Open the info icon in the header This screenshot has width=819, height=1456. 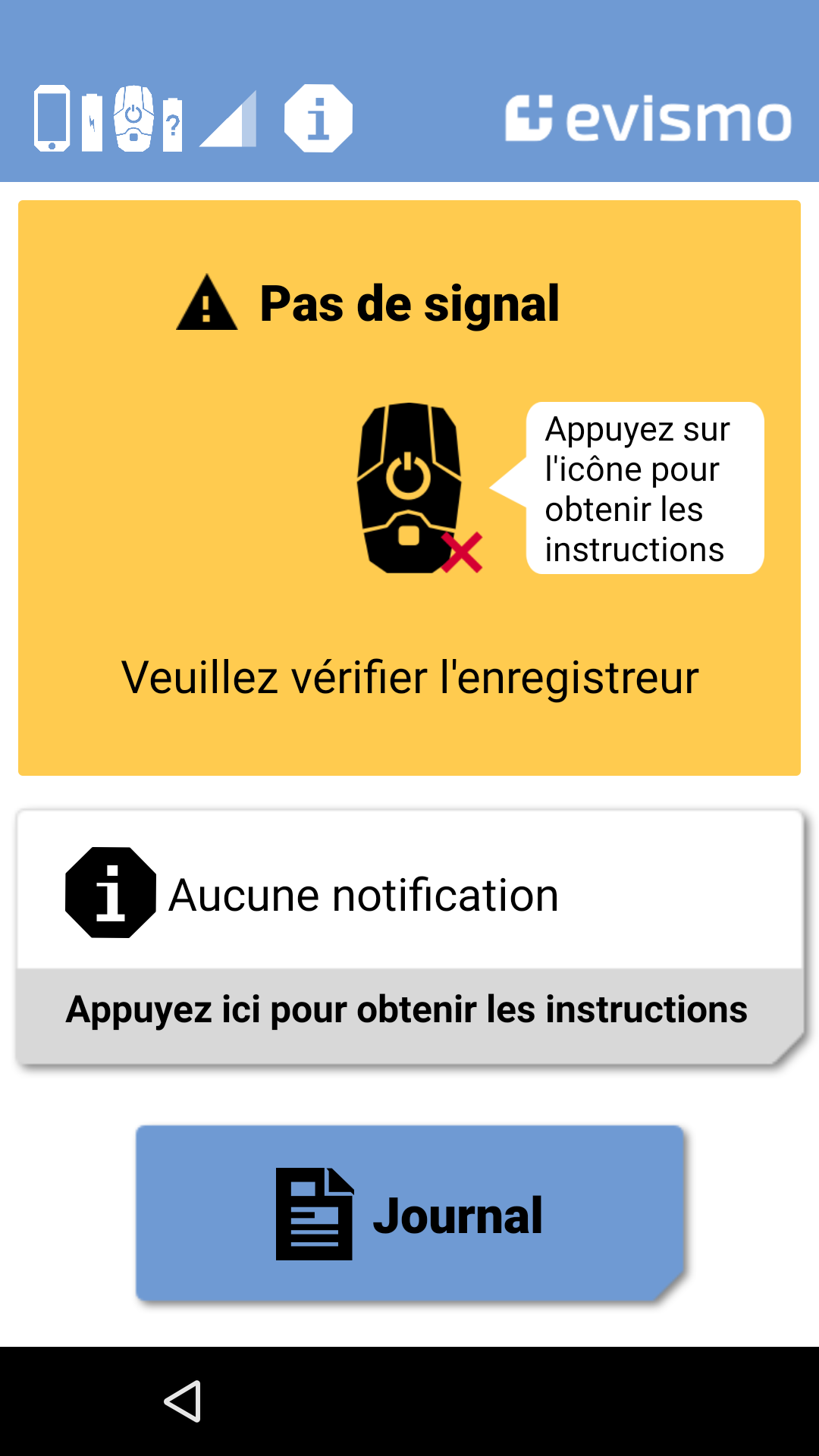[x=318, y=118]
